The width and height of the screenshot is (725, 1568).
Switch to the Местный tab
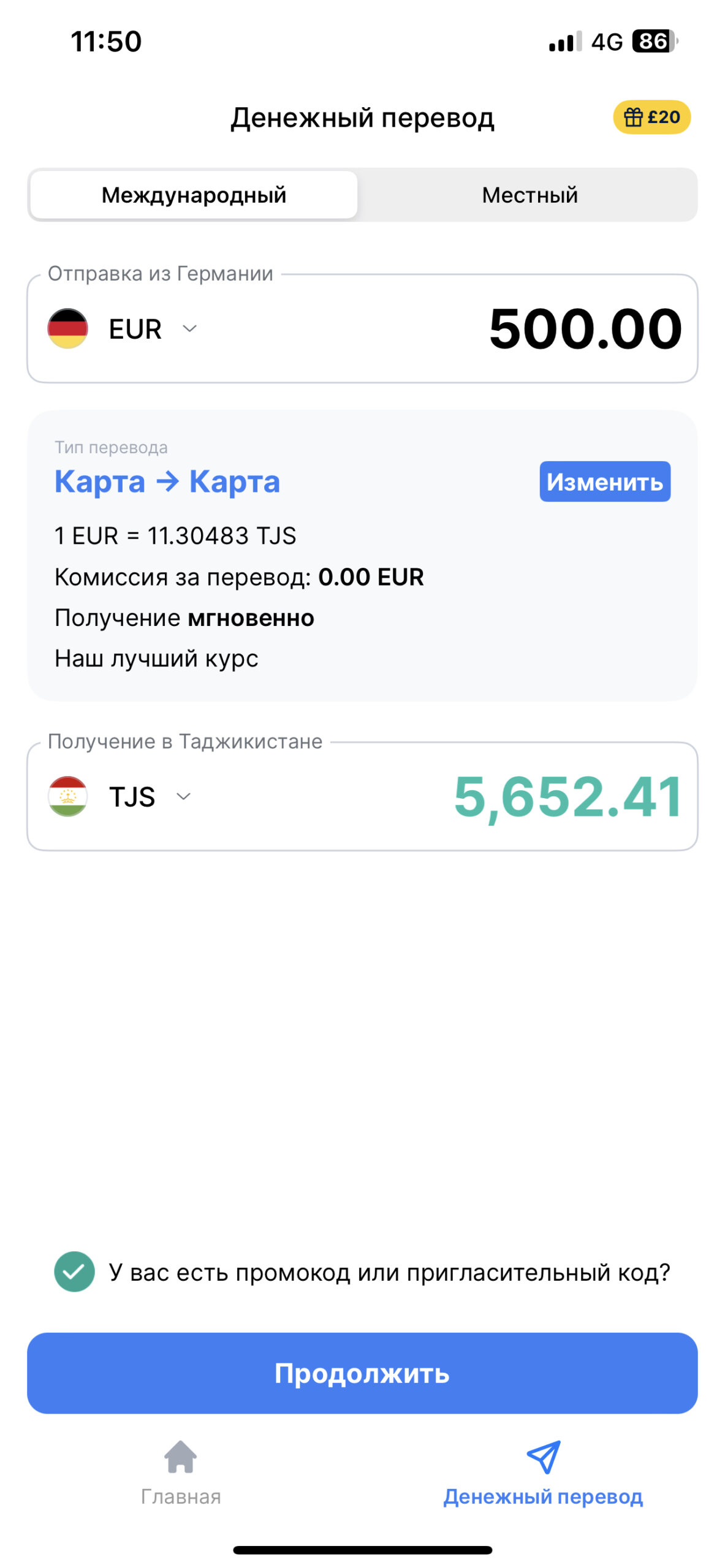click(x=529, y=195)
